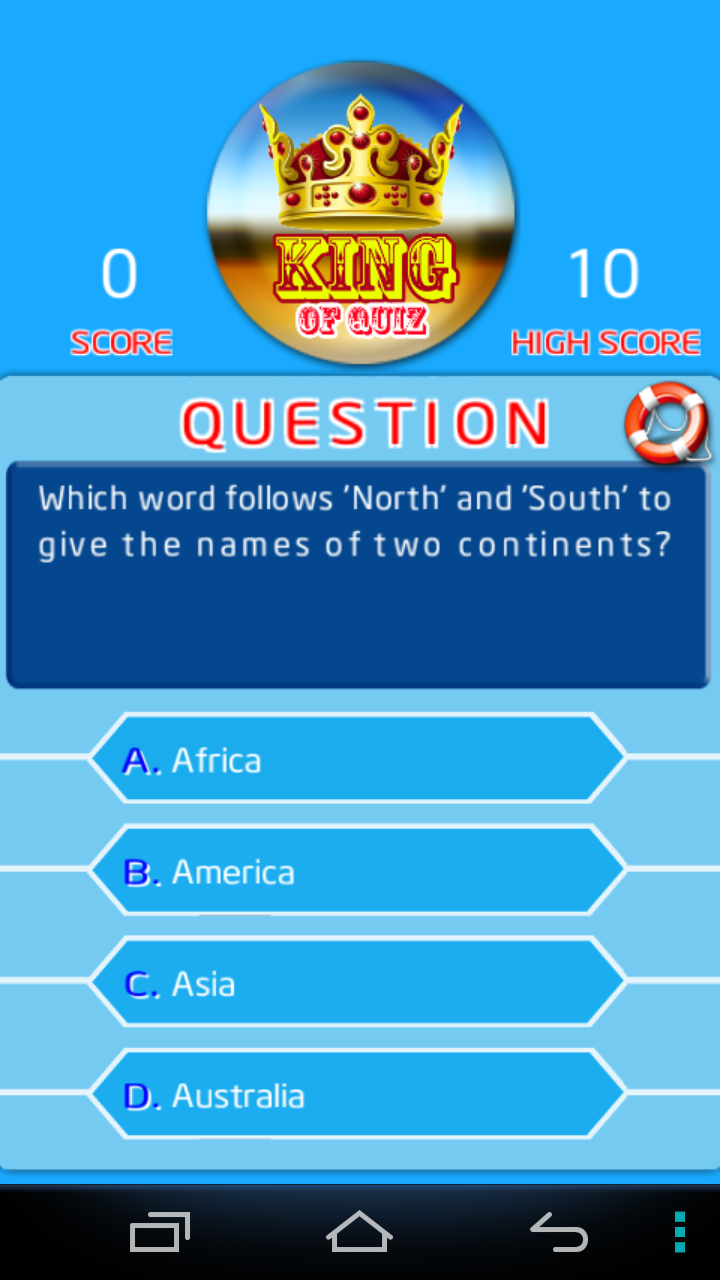Open the overflow menu dots
Viewport: 720px width, 1280px height.
tap(680, 1232)
